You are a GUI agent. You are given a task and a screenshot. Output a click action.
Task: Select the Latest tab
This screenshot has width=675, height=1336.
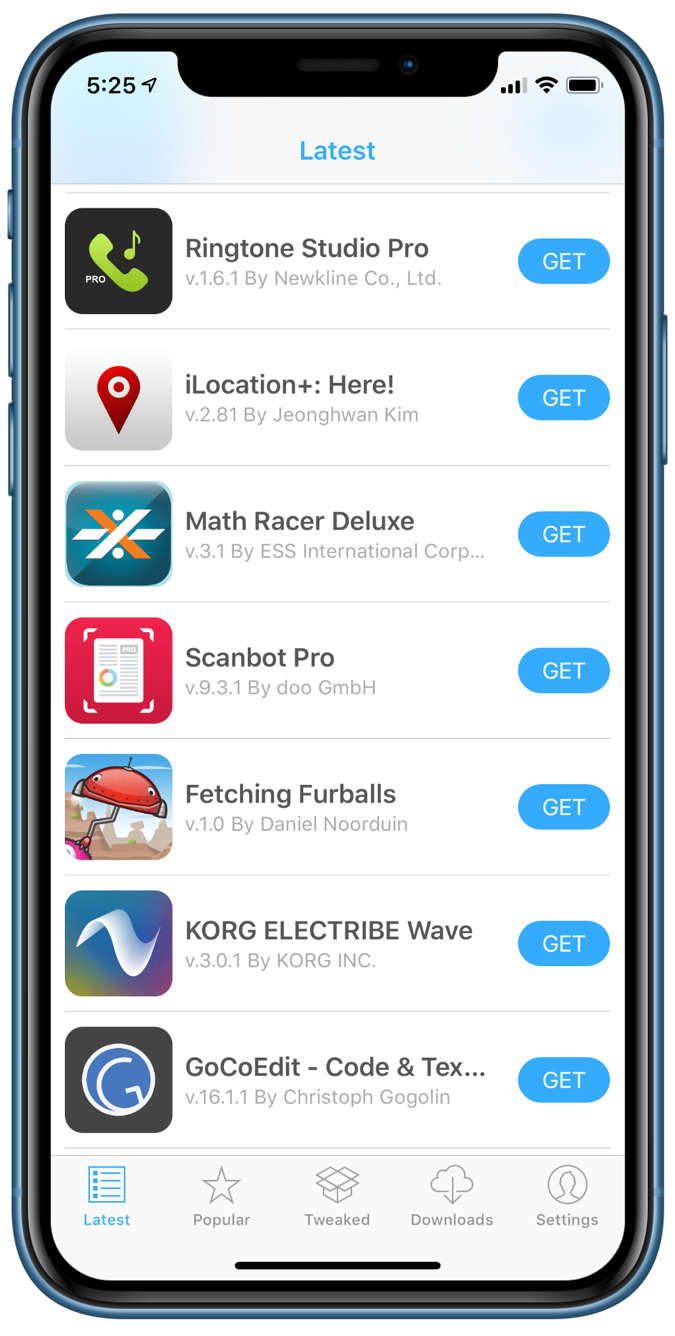[x=107, y=1197]
